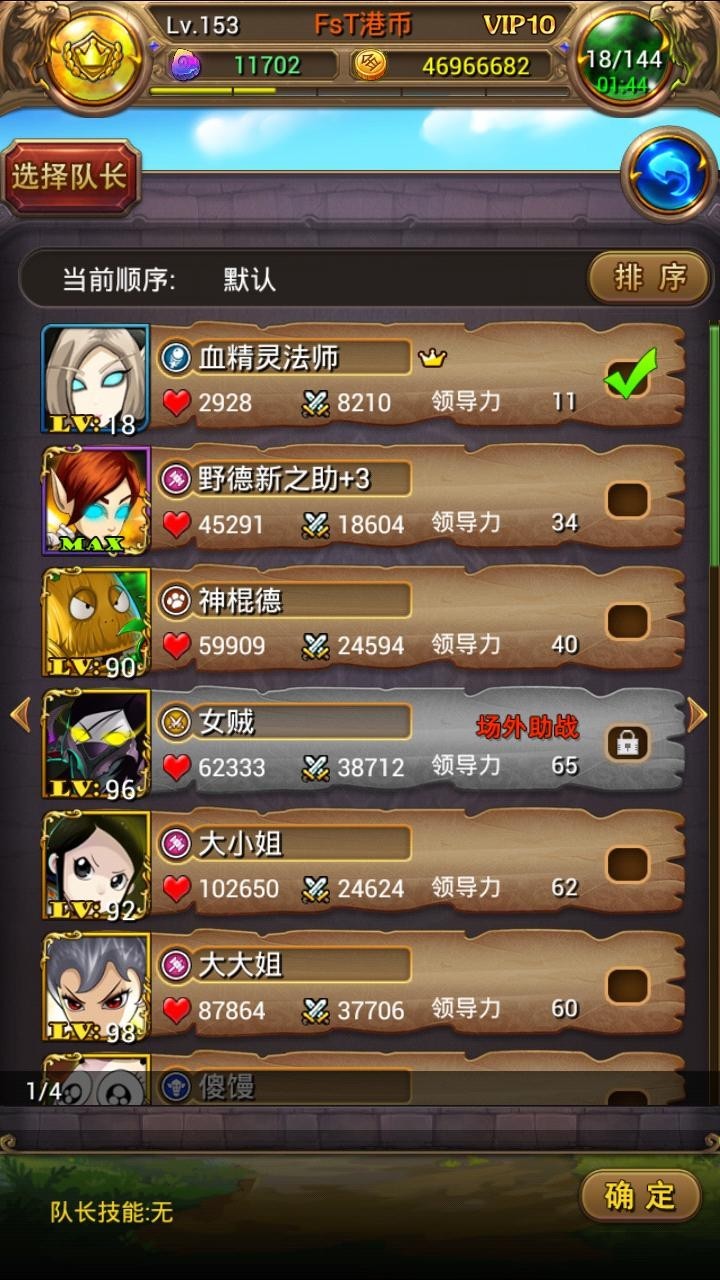Screen dimensions: 720x1280
Task: Go to next page with right arrow
Action: (x=697, y=714)
